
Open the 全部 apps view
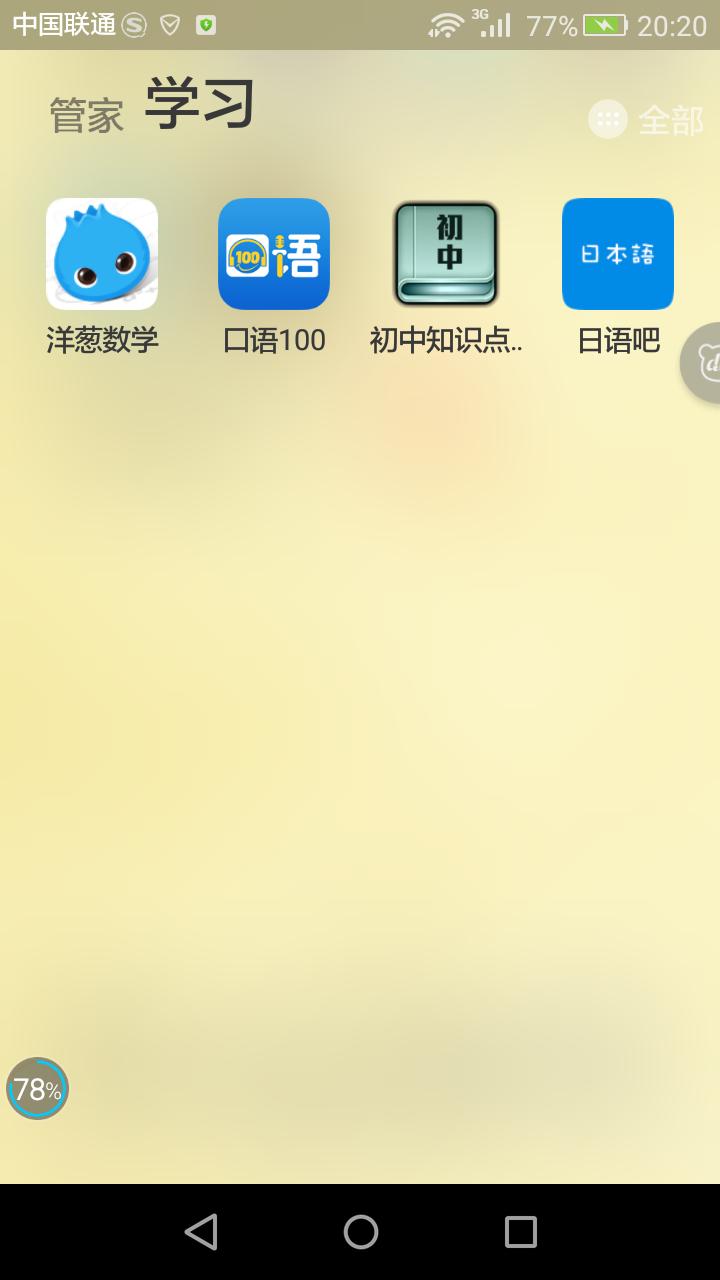coord(670,118)
